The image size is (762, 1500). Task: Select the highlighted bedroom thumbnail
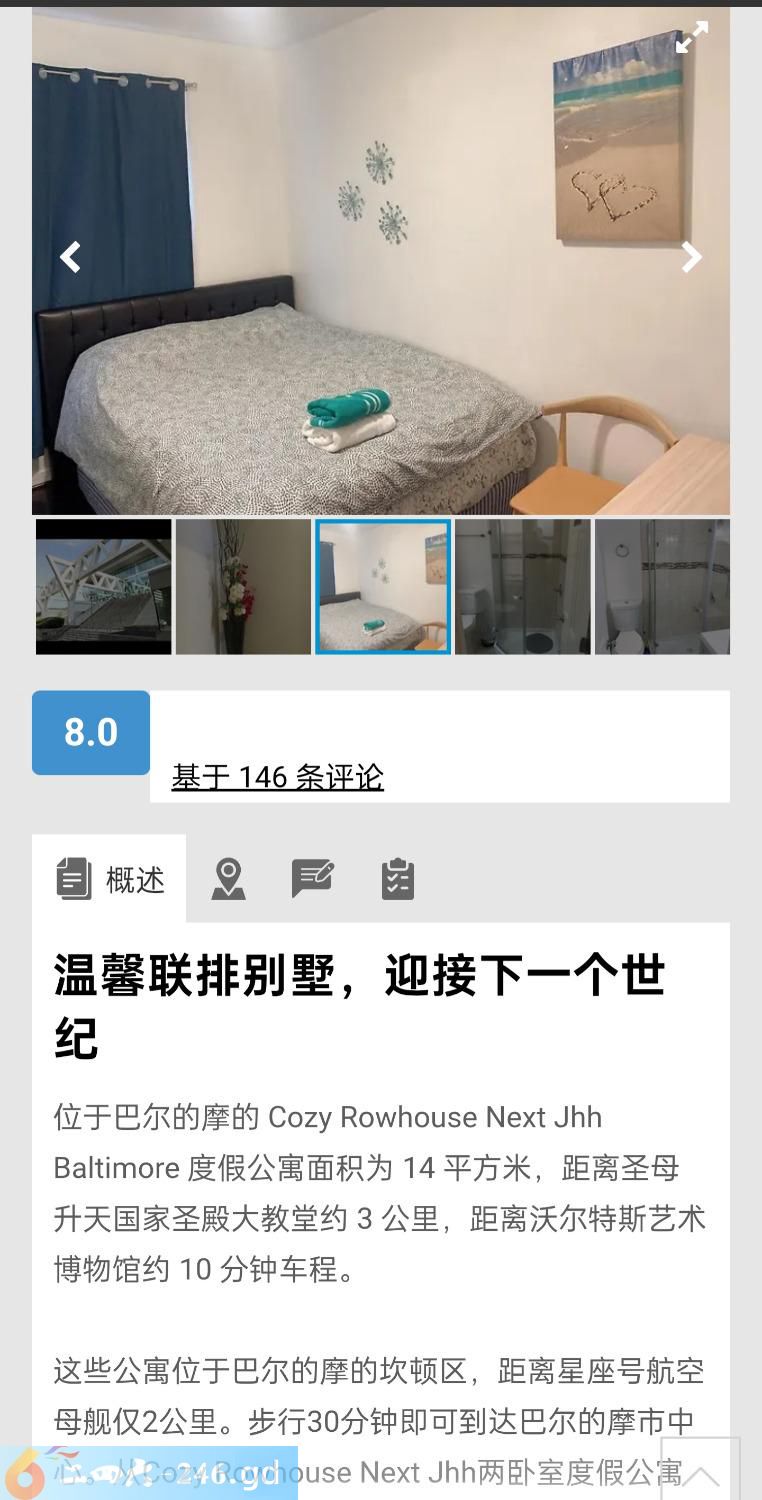383,586
